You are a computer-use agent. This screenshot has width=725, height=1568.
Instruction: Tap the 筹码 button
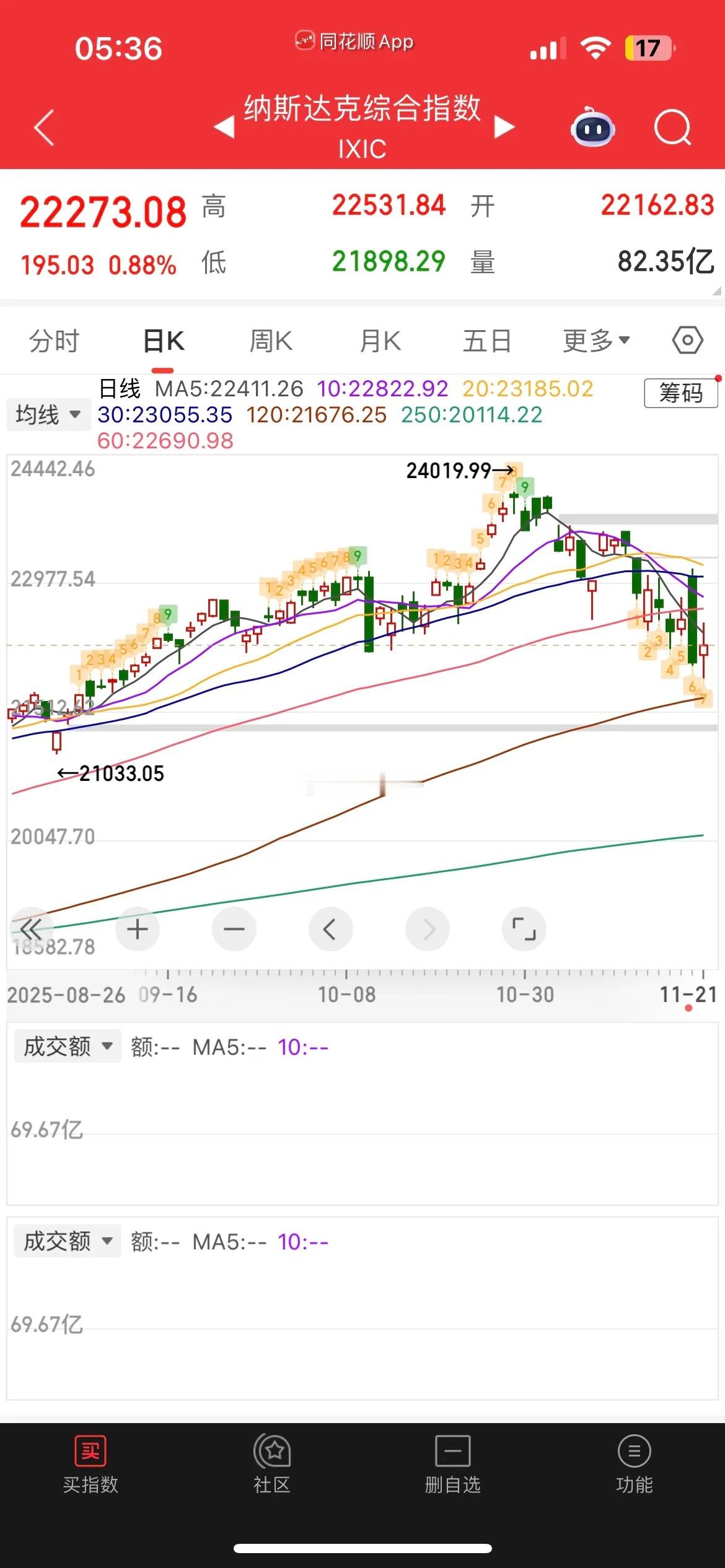pyautogui.click(x=680, y=393)
